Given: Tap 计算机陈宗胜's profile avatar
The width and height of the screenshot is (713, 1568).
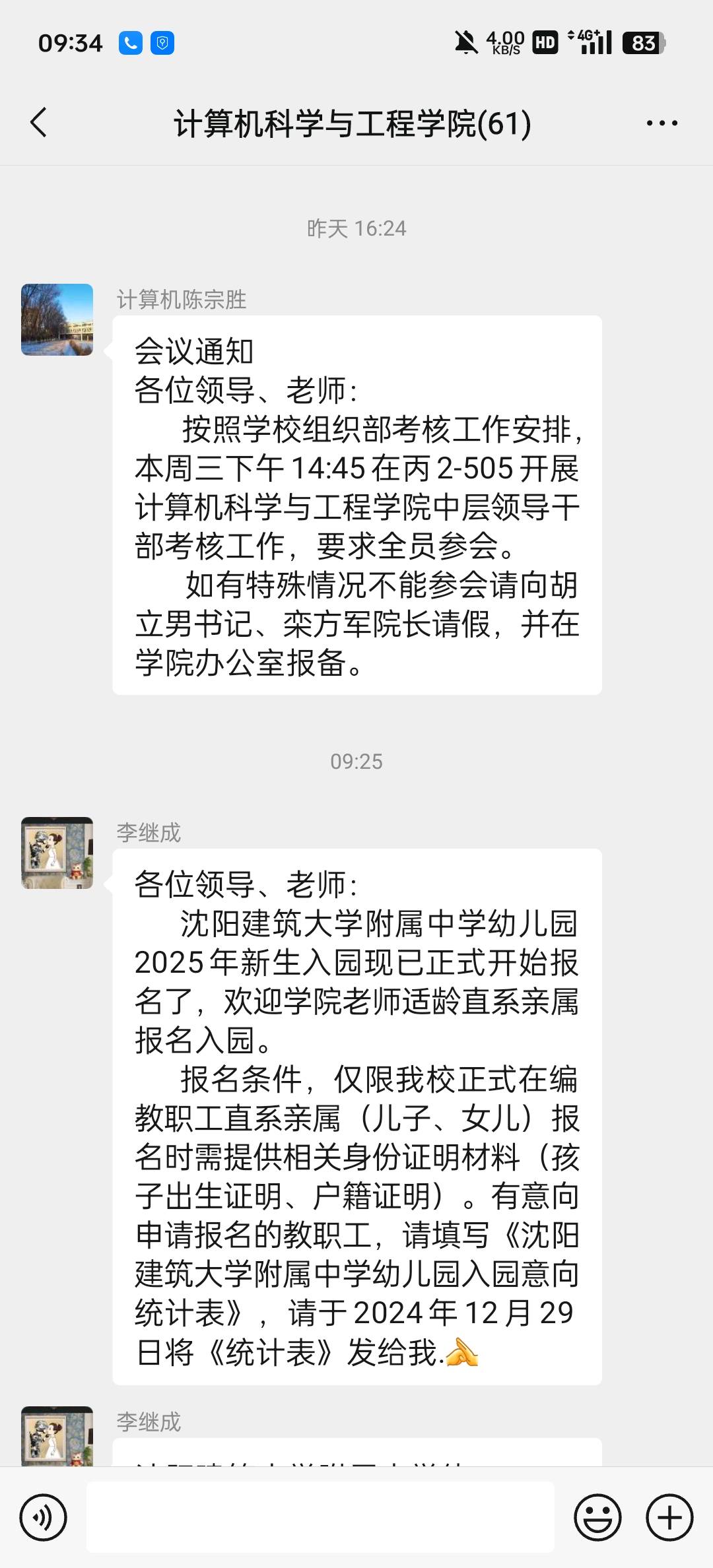Looking at the screenshot, I should pyautogui.click(x=57, y=320).
